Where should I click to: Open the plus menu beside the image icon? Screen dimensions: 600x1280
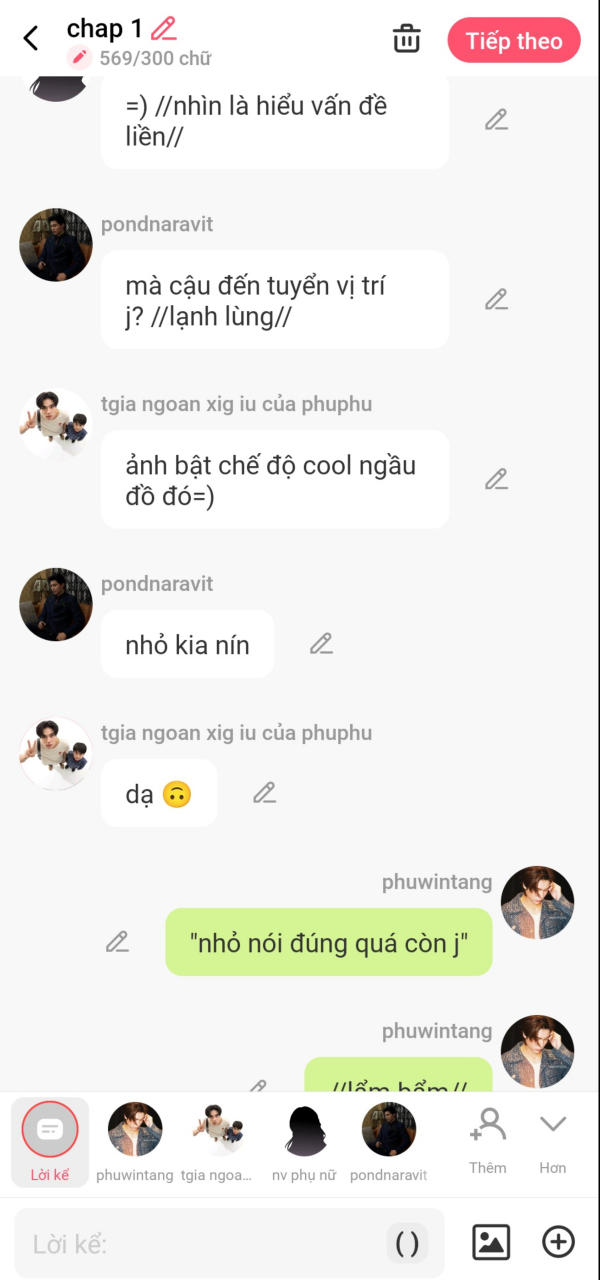click(558, 1242)
